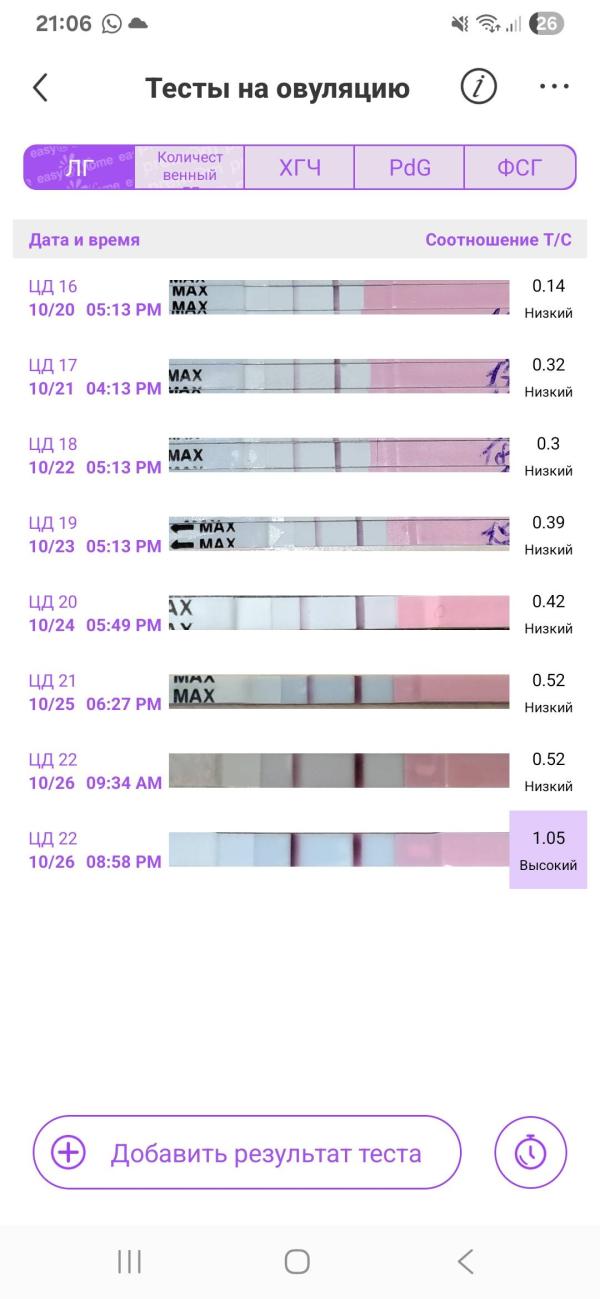
Task: Open recent apps from navigation bar
Action: [129, 1262]
